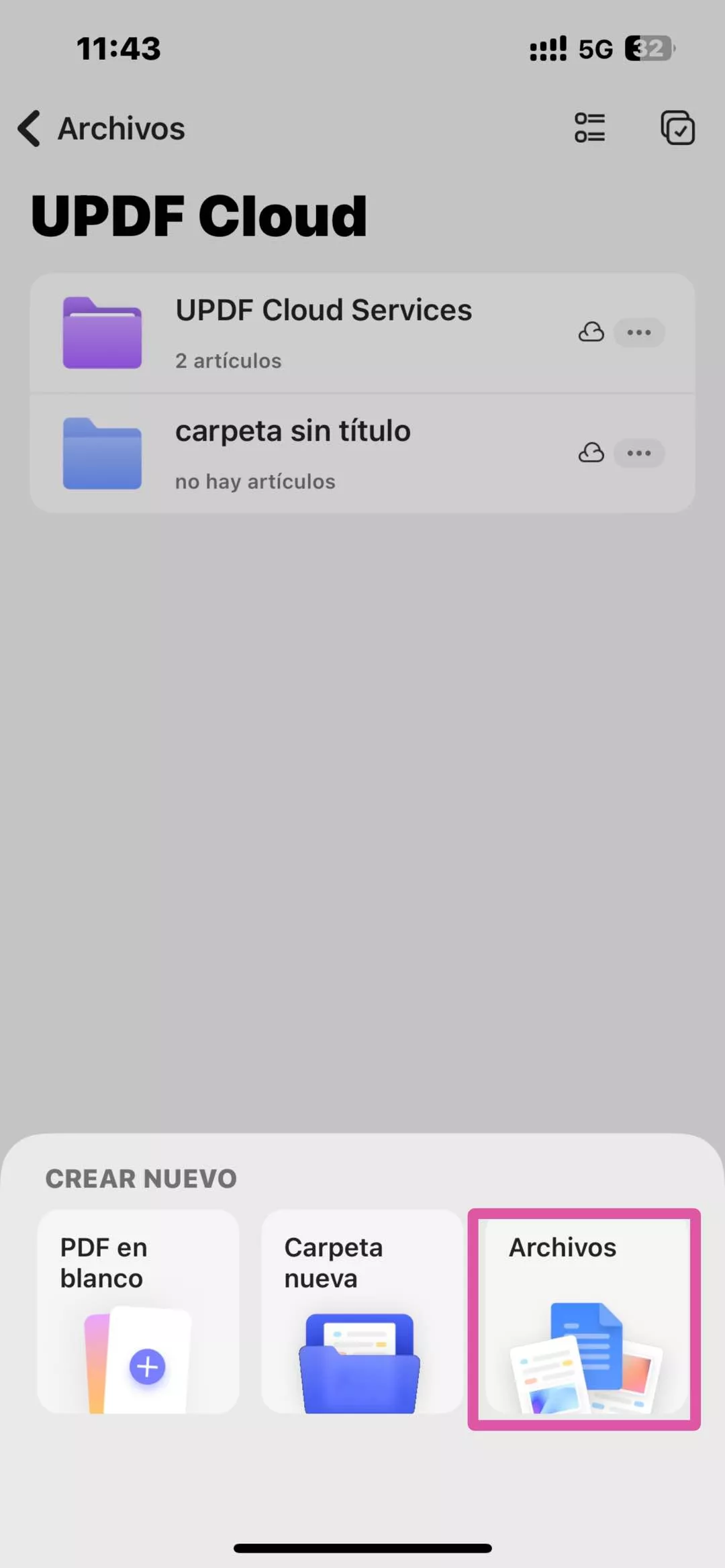Go back to Archivos
This screenshot has height=1568, width=725.
[101, 127]
